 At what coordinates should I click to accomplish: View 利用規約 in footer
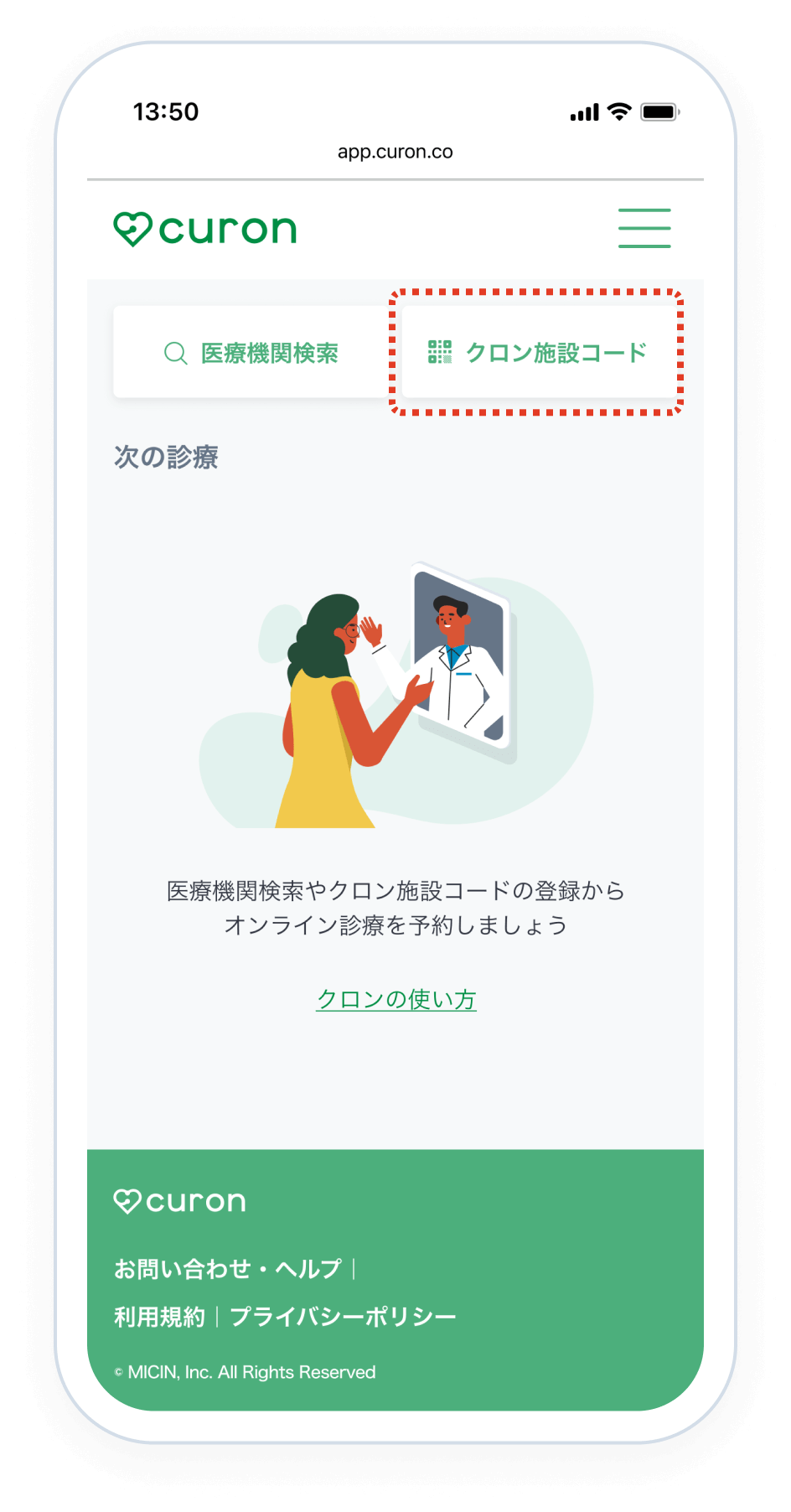click(159, 1317)
